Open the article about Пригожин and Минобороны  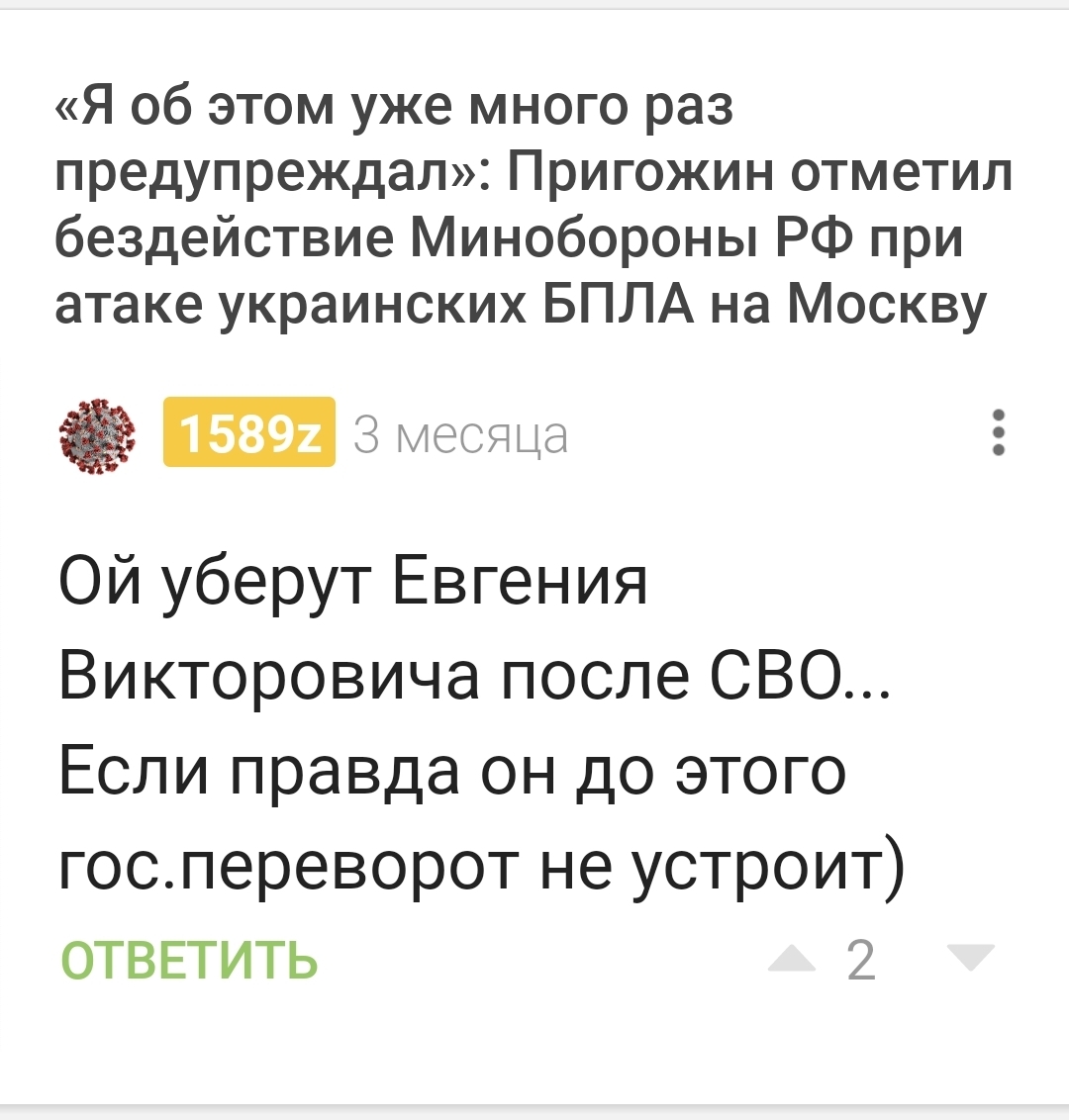pos(534,206)
